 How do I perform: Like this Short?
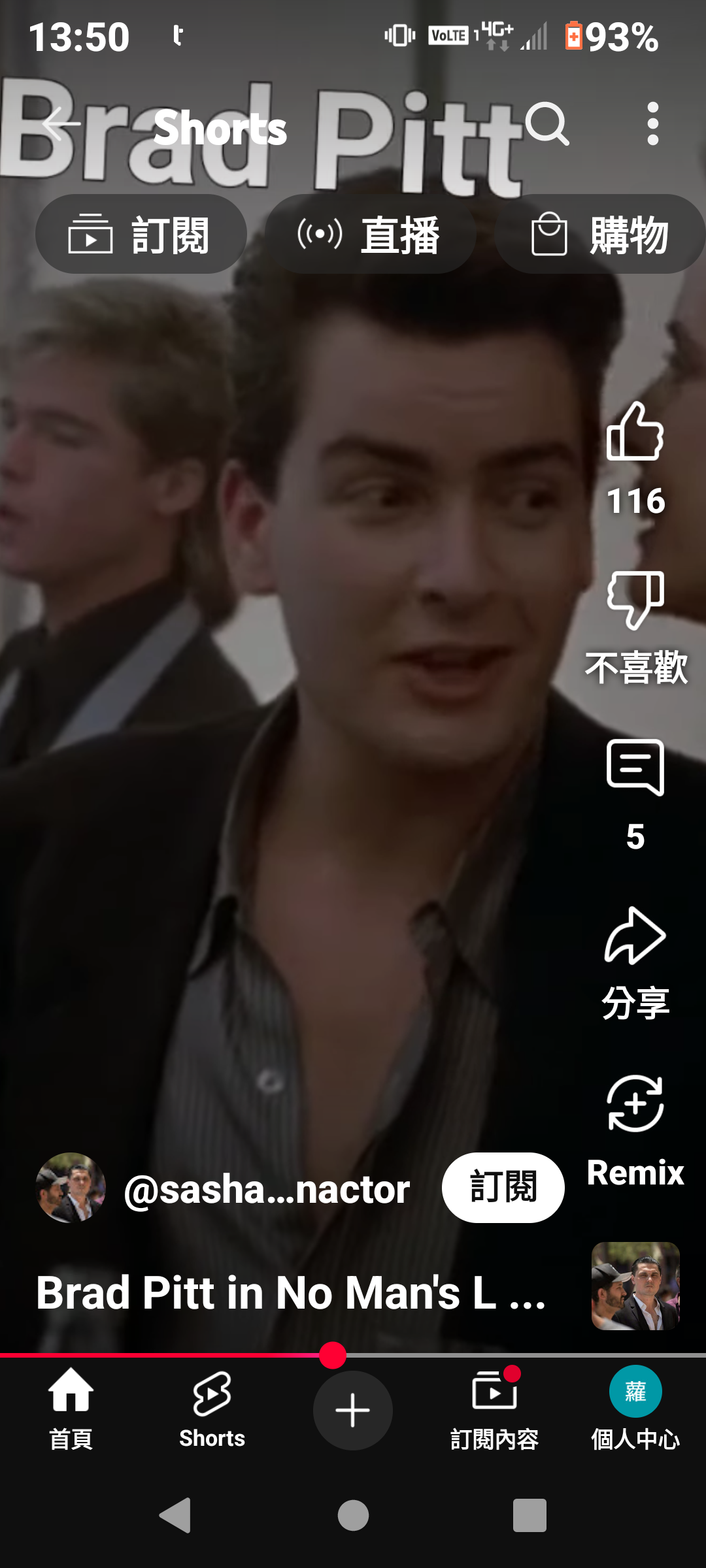click(635, 433)
